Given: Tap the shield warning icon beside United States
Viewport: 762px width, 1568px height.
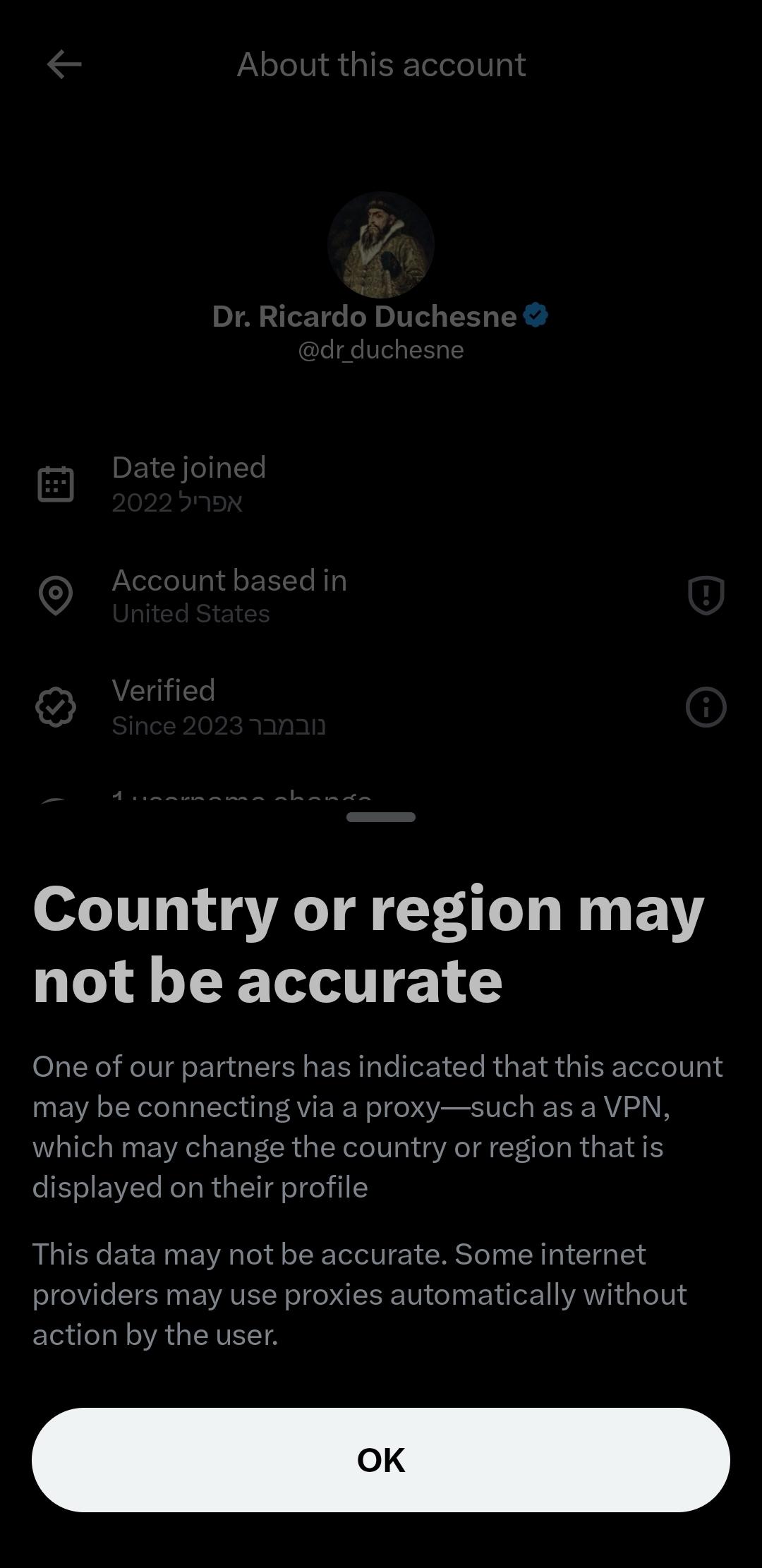Looking at the screenshot, I should pyautogui.click(x=706, y=595).
